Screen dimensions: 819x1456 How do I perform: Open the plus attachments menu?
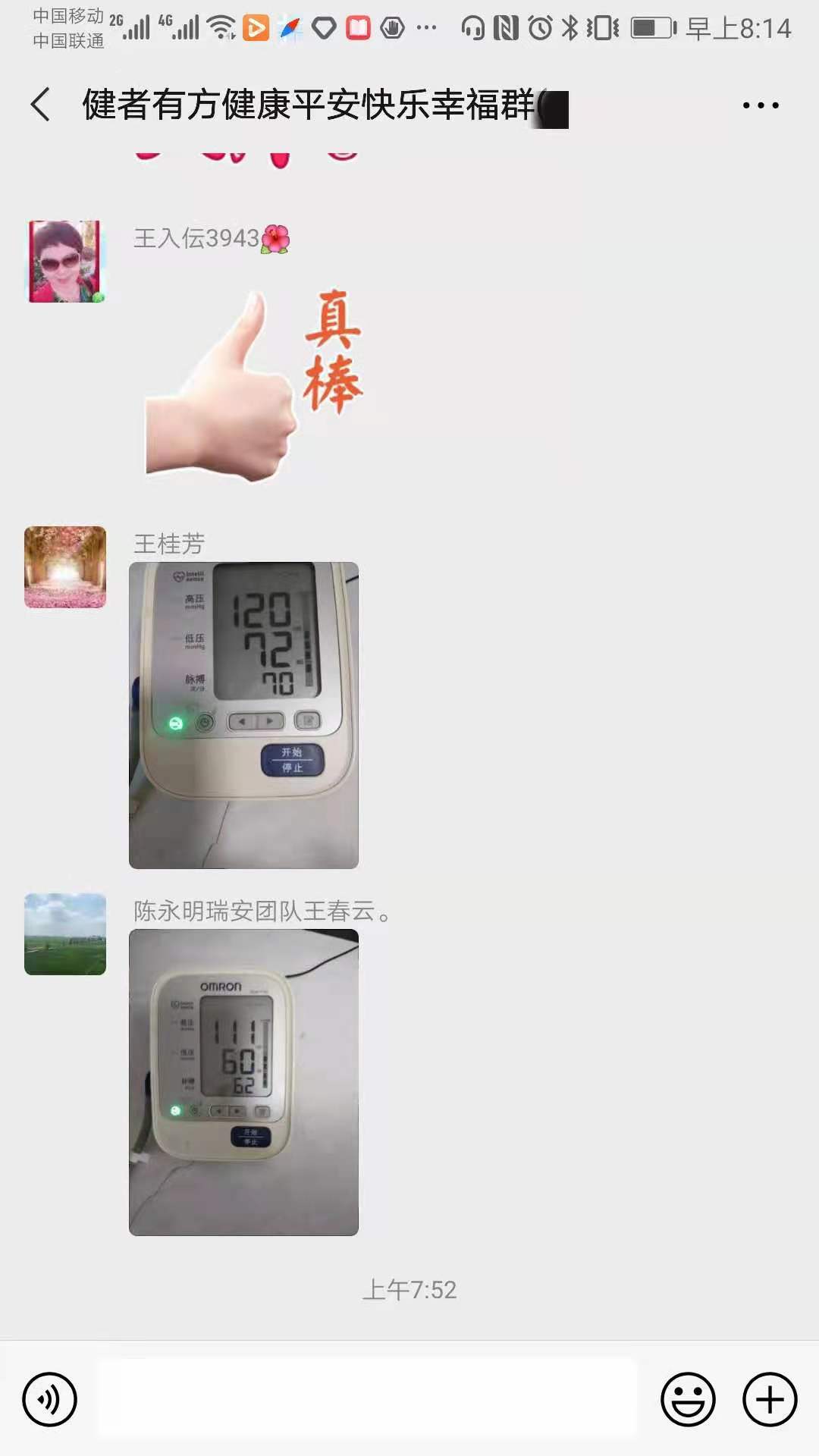[769, 1399]
